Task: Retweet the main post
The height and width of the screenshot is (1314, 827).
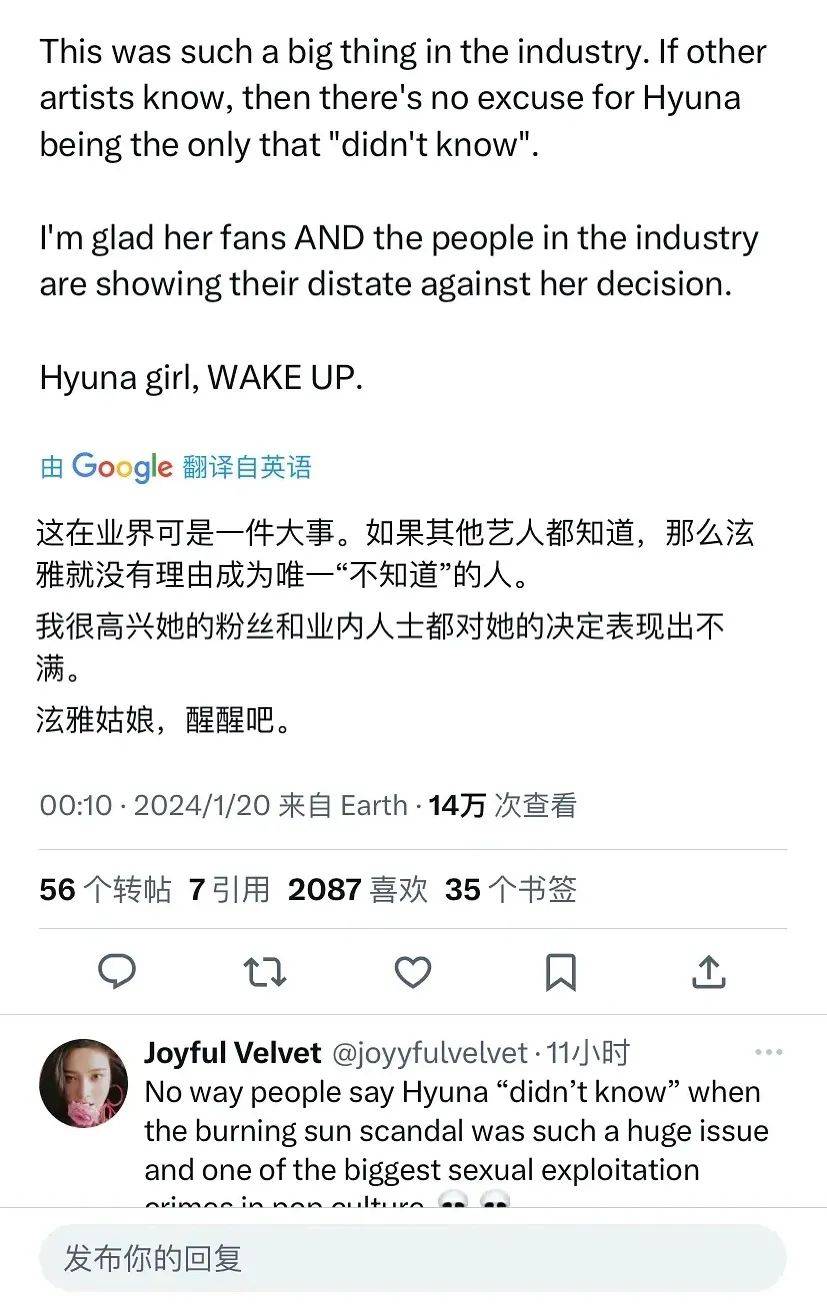Action: [265, 971]
